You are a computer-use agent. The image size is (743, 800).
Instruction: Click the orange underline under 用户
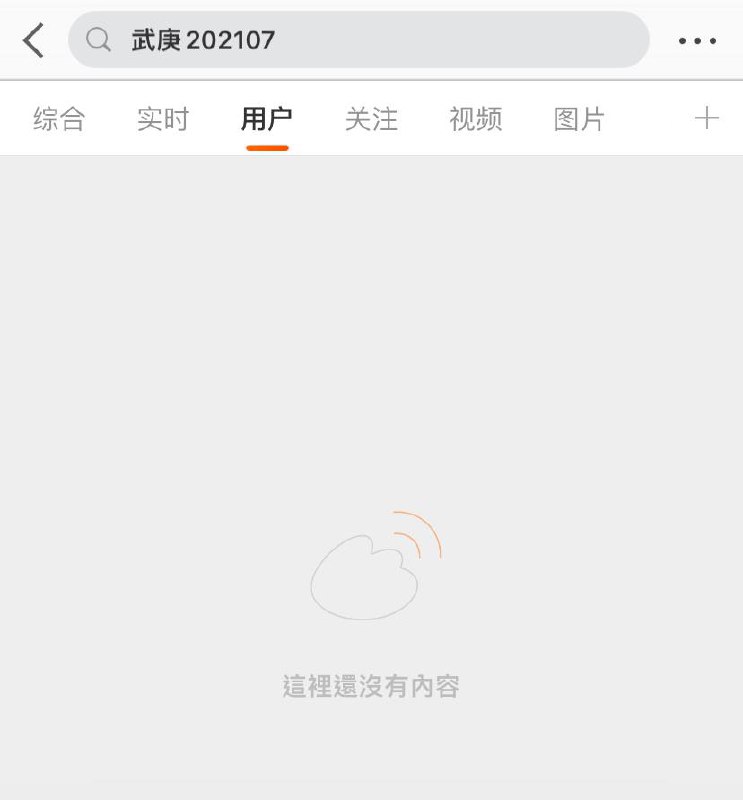pos(267,148)
